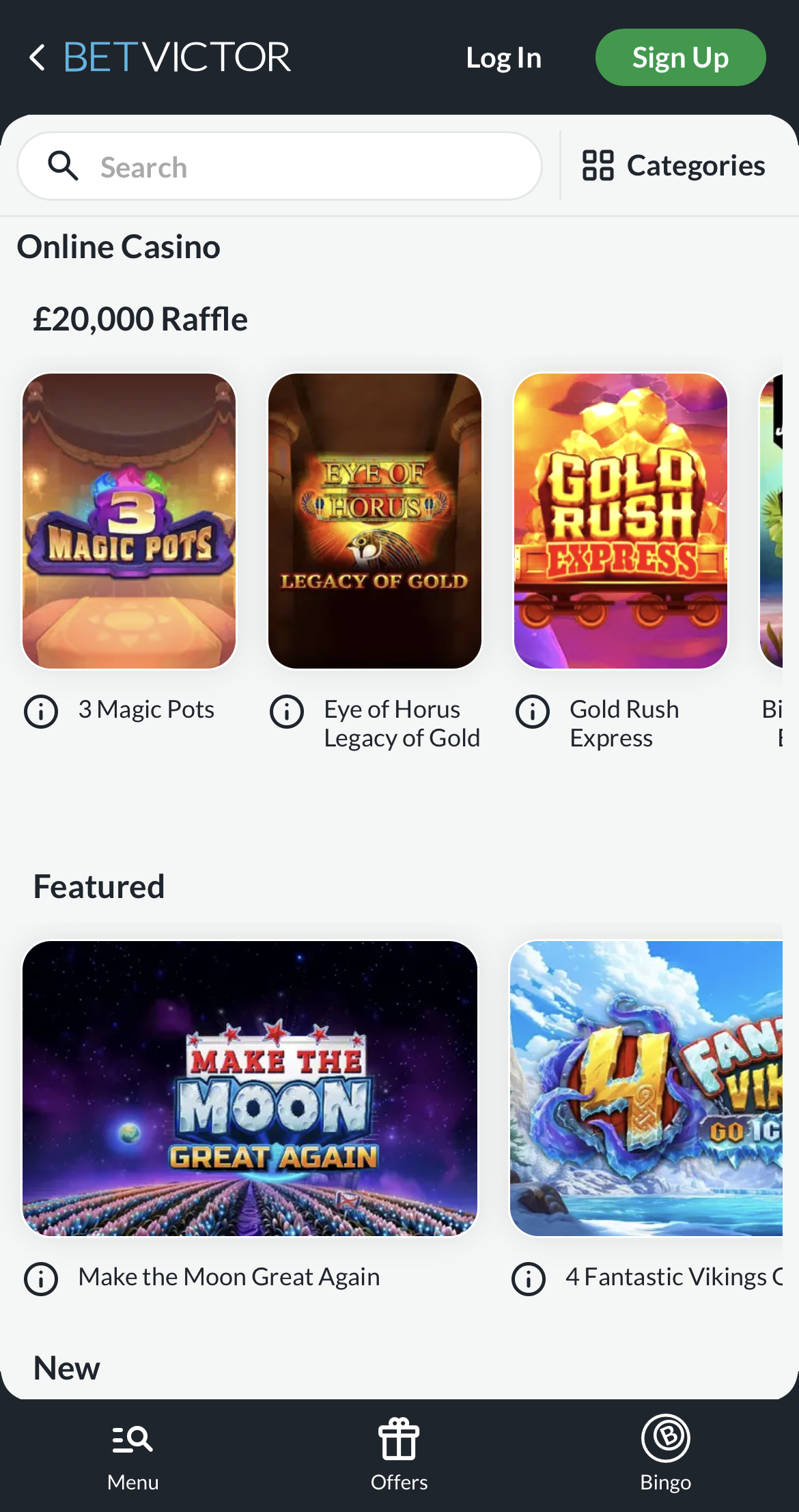
Task: View info for Gold Rush Express
Action: [533, 712]
